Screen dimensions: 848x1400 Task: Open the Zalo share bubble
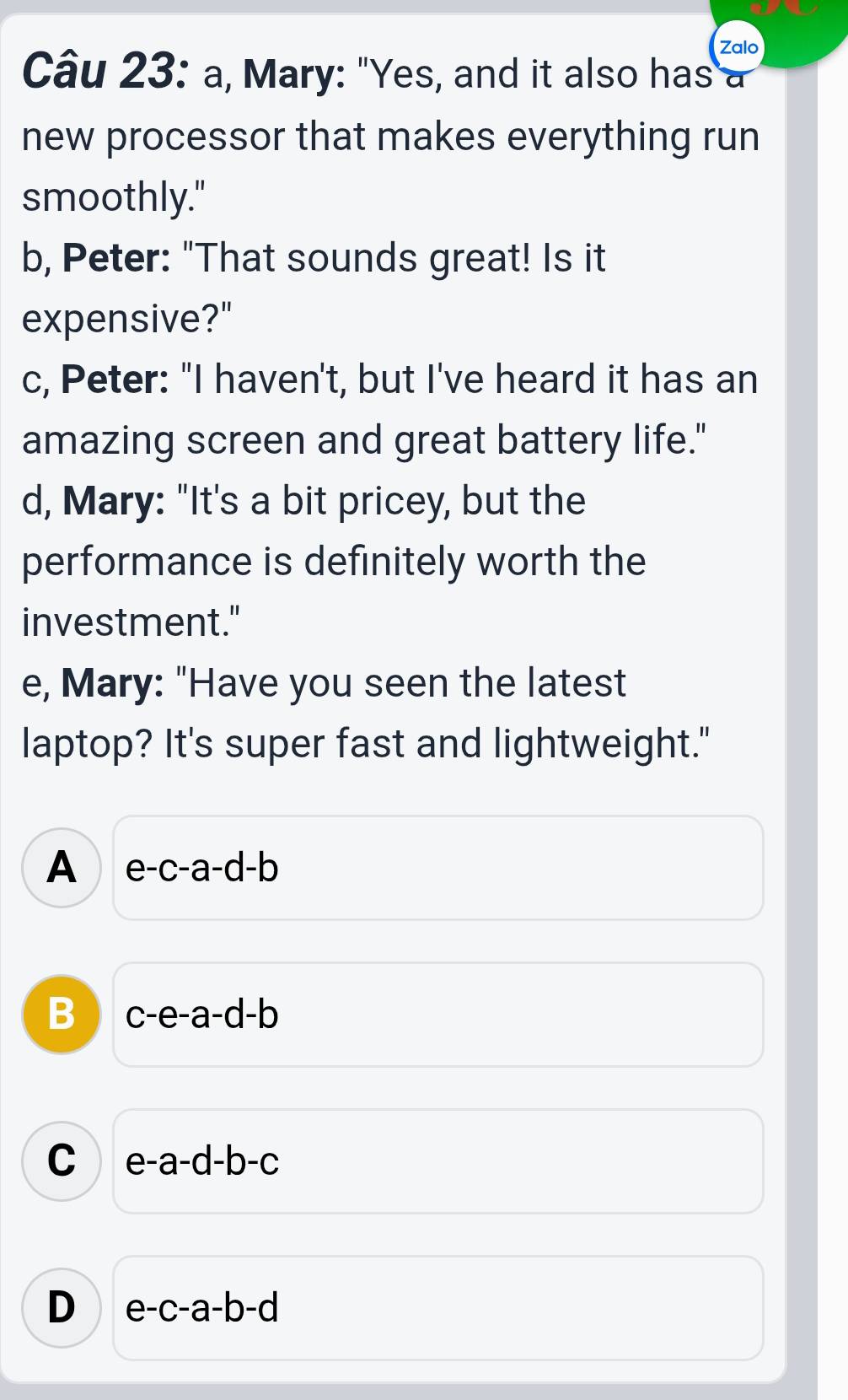click(x=738, y=48)
